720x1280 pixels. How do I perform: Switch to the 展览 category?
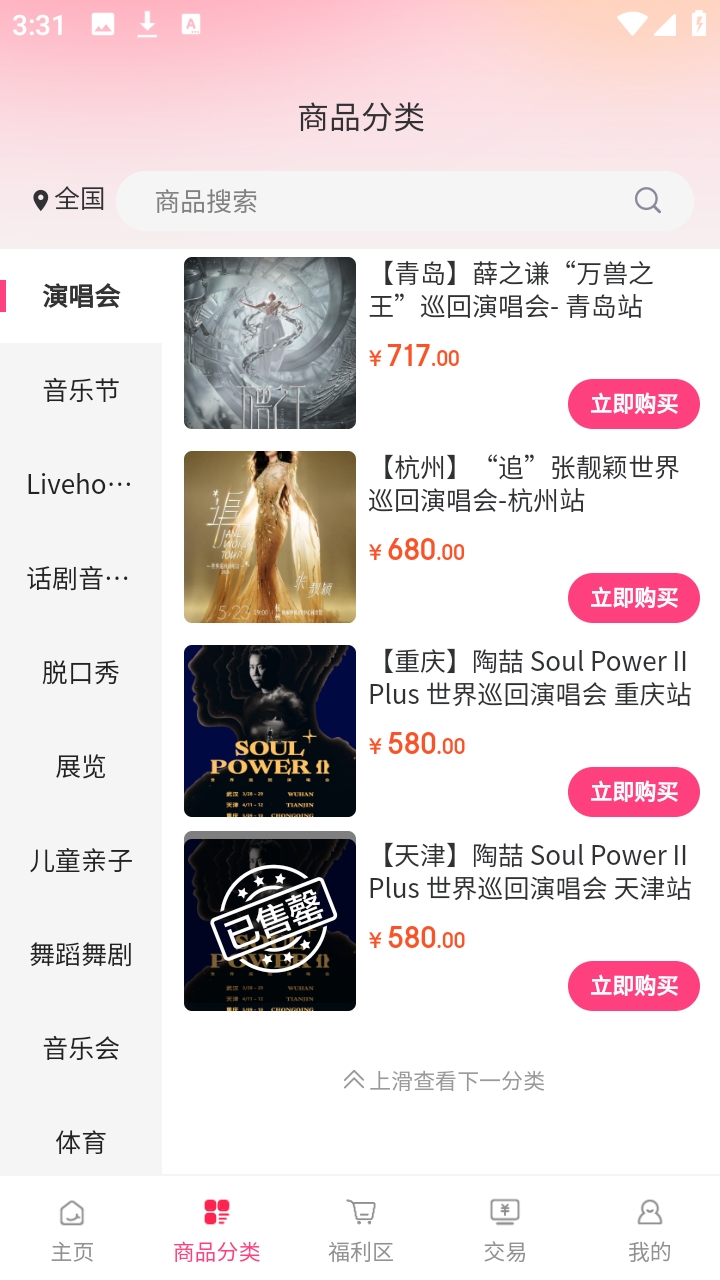81,766
